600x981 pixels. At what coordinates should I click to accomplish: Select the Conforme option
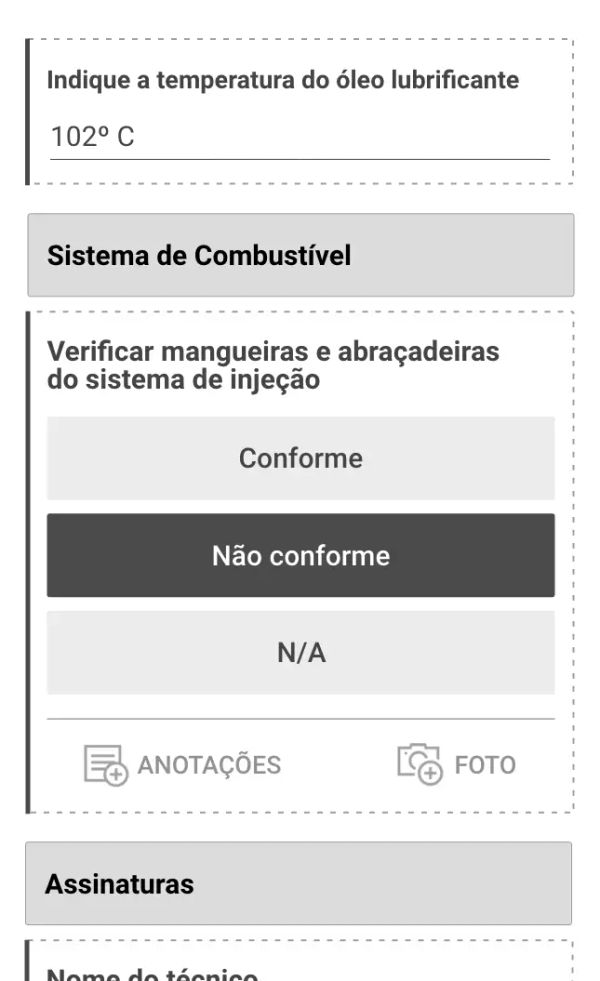point(300,459)
